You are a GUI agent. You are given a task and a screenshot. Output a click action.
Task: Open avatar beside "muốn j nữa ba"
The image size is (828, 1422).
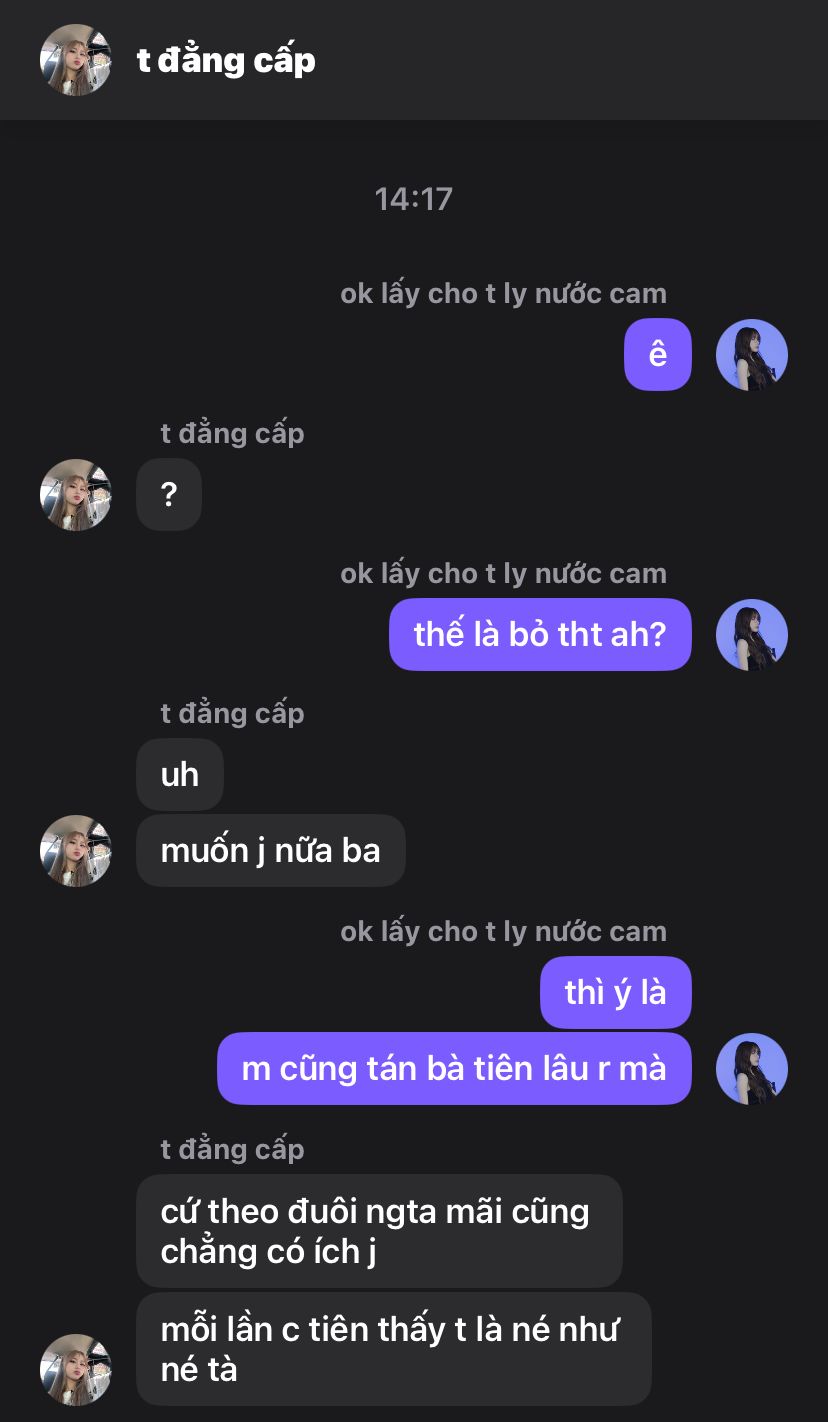(75, 851)
